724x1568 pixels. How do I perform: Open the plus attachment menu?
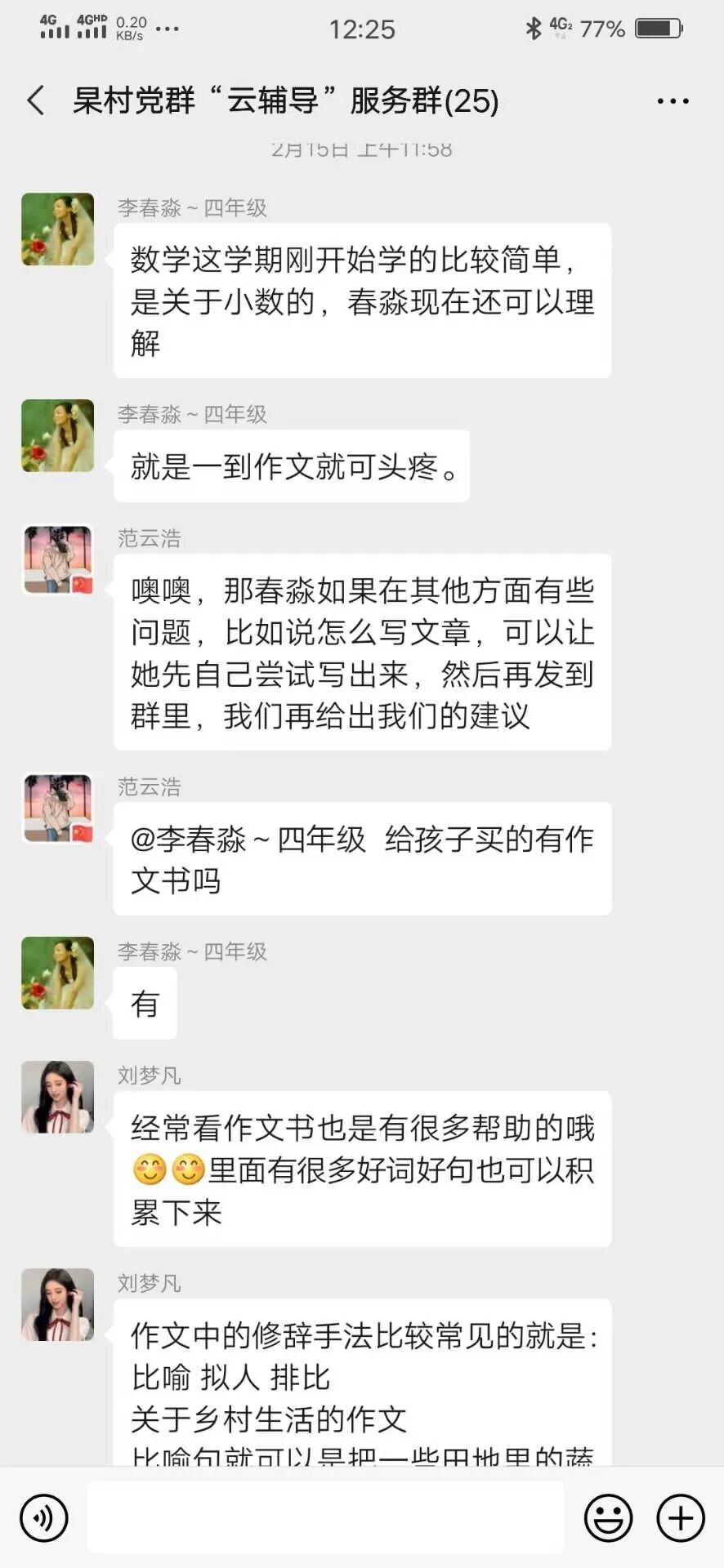[680, 1518]
